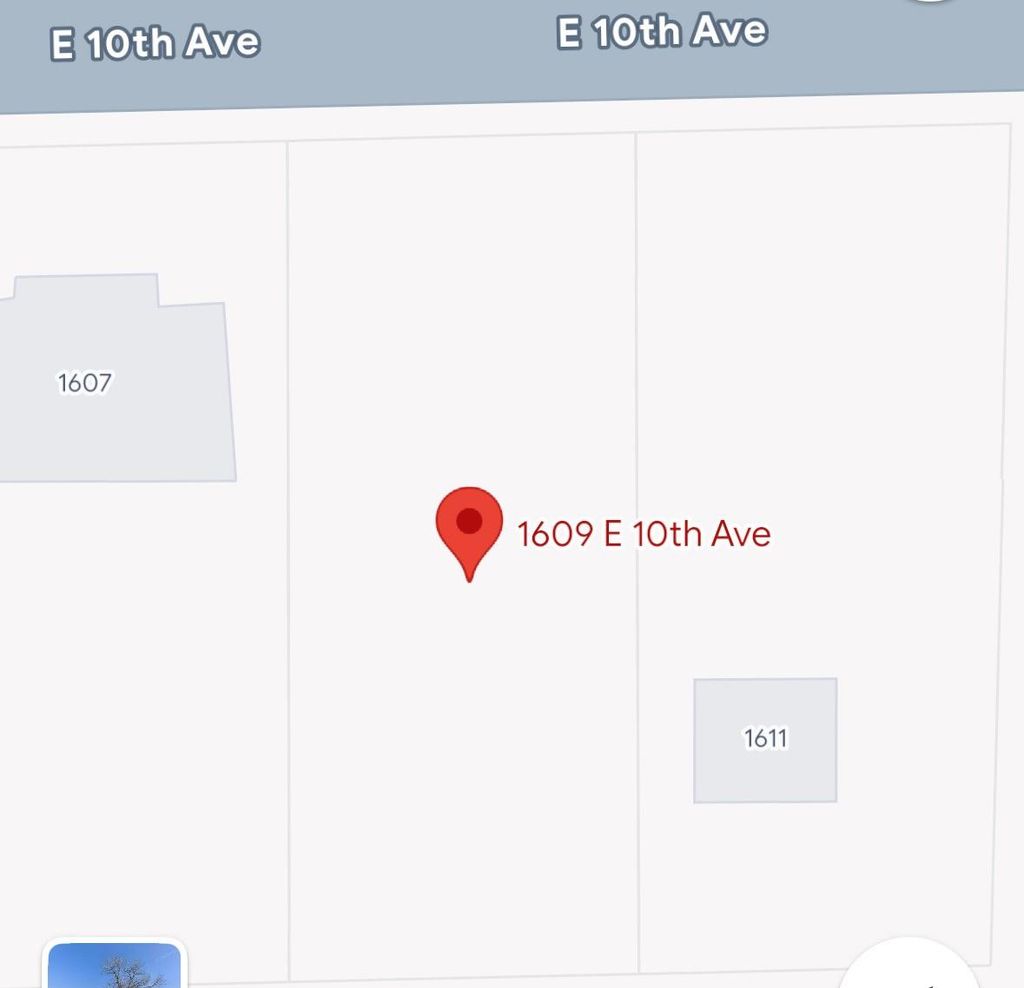The image size is (1024, 988).
Task: Tap the red pin at 1609 E 10th Ave
Action: (x=469, y=527)
